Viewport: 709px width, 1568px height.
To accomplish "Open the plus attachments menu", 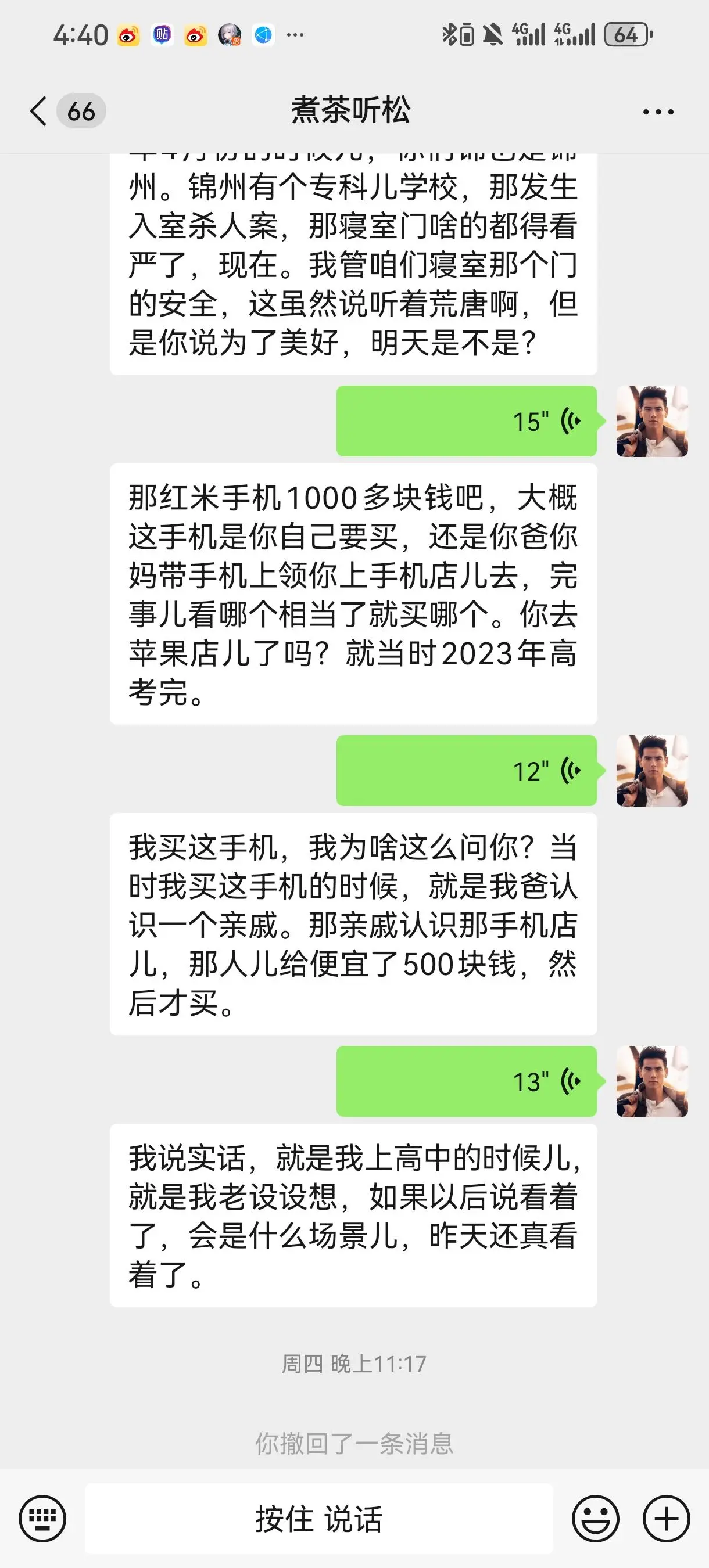I will point(667,1519).
